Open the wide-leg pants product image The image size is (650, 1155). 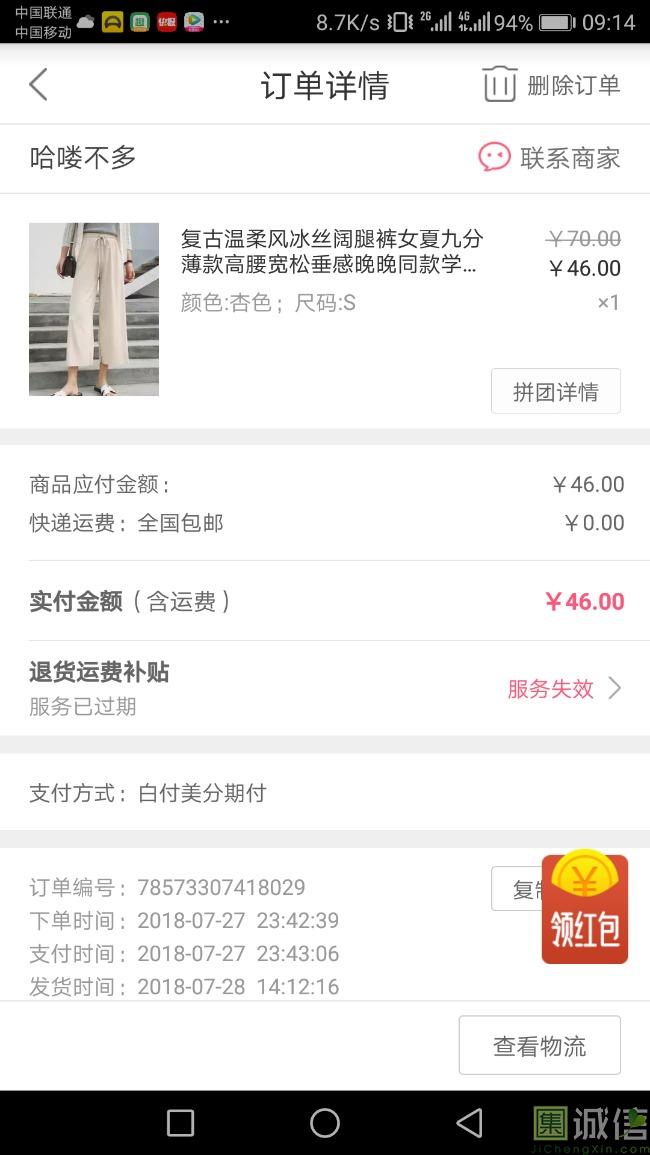coord(94,309)
